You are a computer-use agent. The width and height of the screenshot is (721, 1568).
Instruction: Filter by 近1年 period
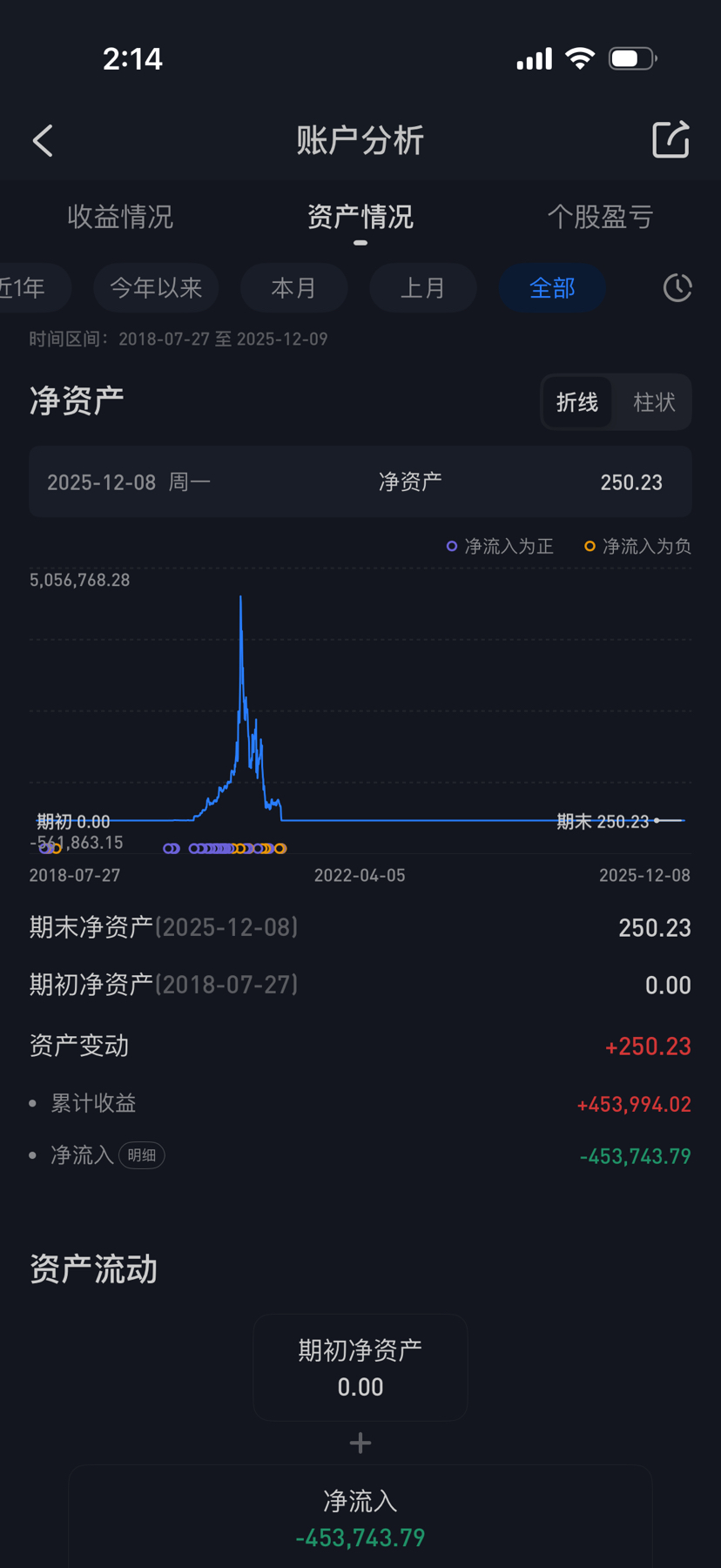coord(24,288)
